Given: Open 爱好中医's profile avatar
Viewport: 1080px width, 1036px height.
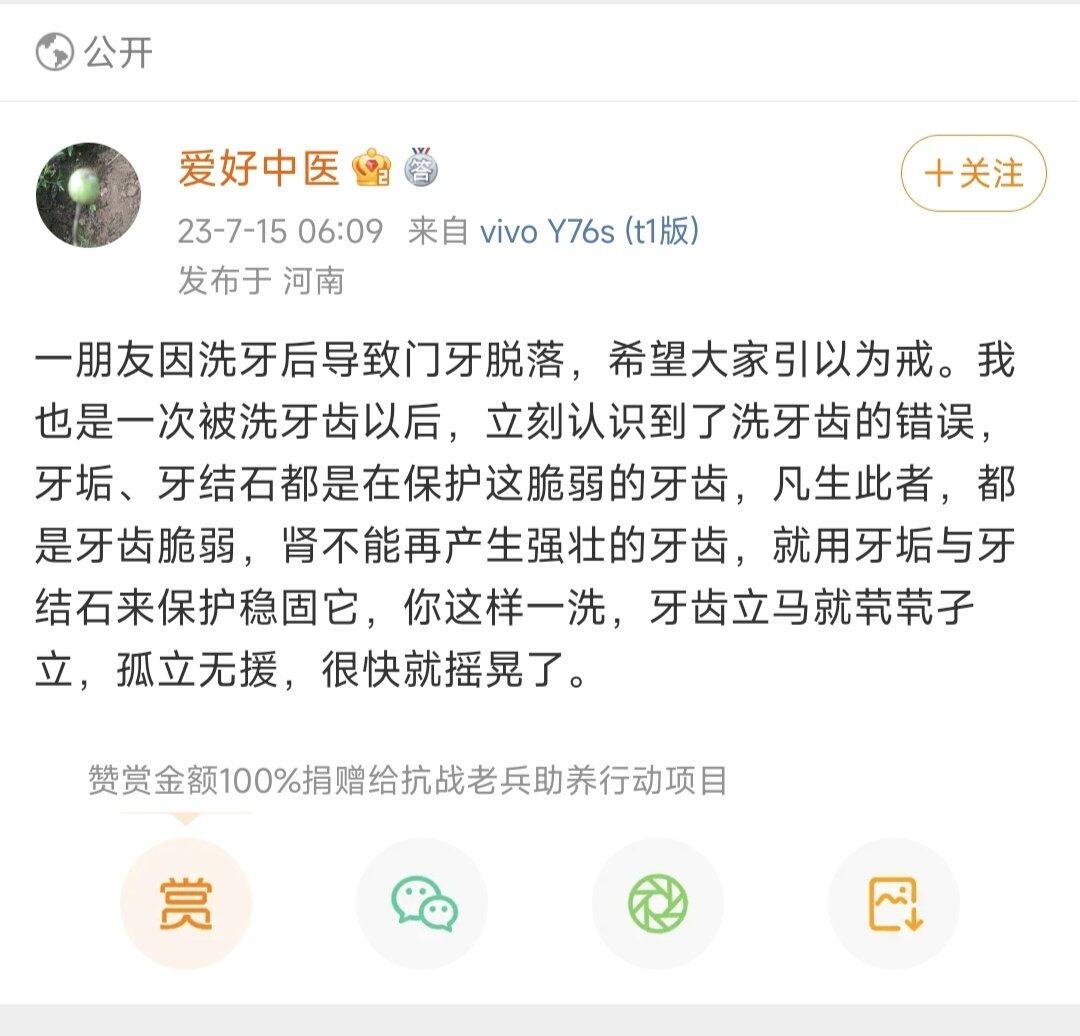Looking at the screenshot, I should pos(88,195).
